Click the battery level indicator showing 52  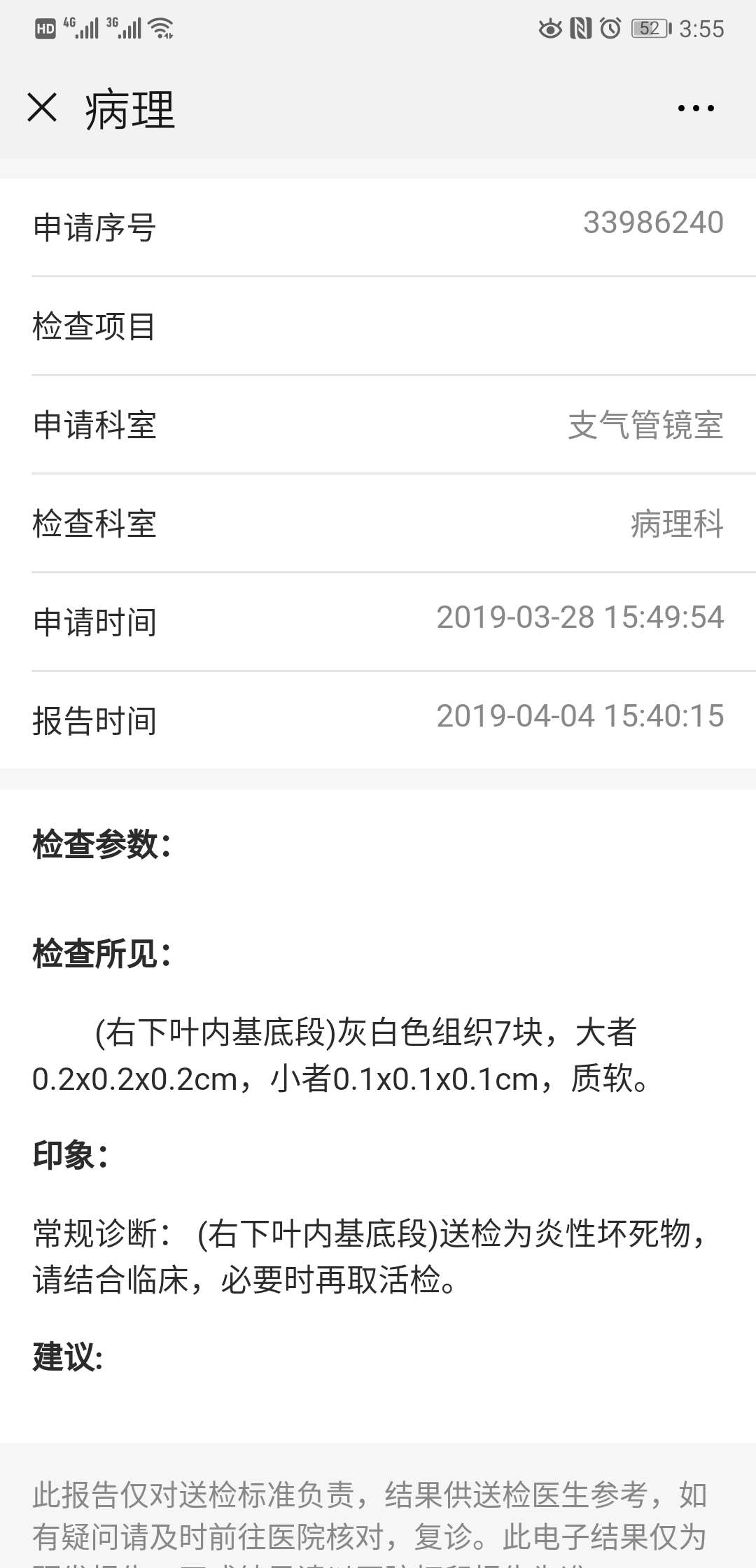[x=648, y=27]
